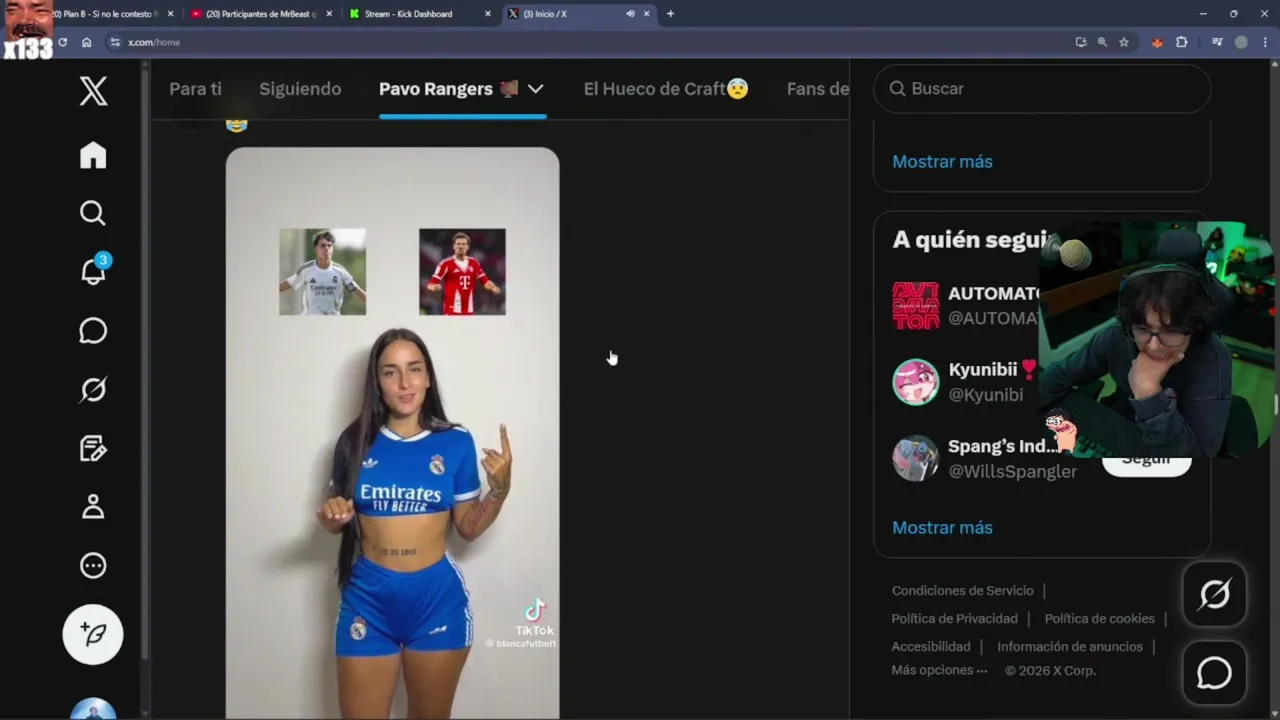Switch to El Hueco de Craft tab
Image resolution: width=1280 pixels, height=720 pixels.
point(665,89)
